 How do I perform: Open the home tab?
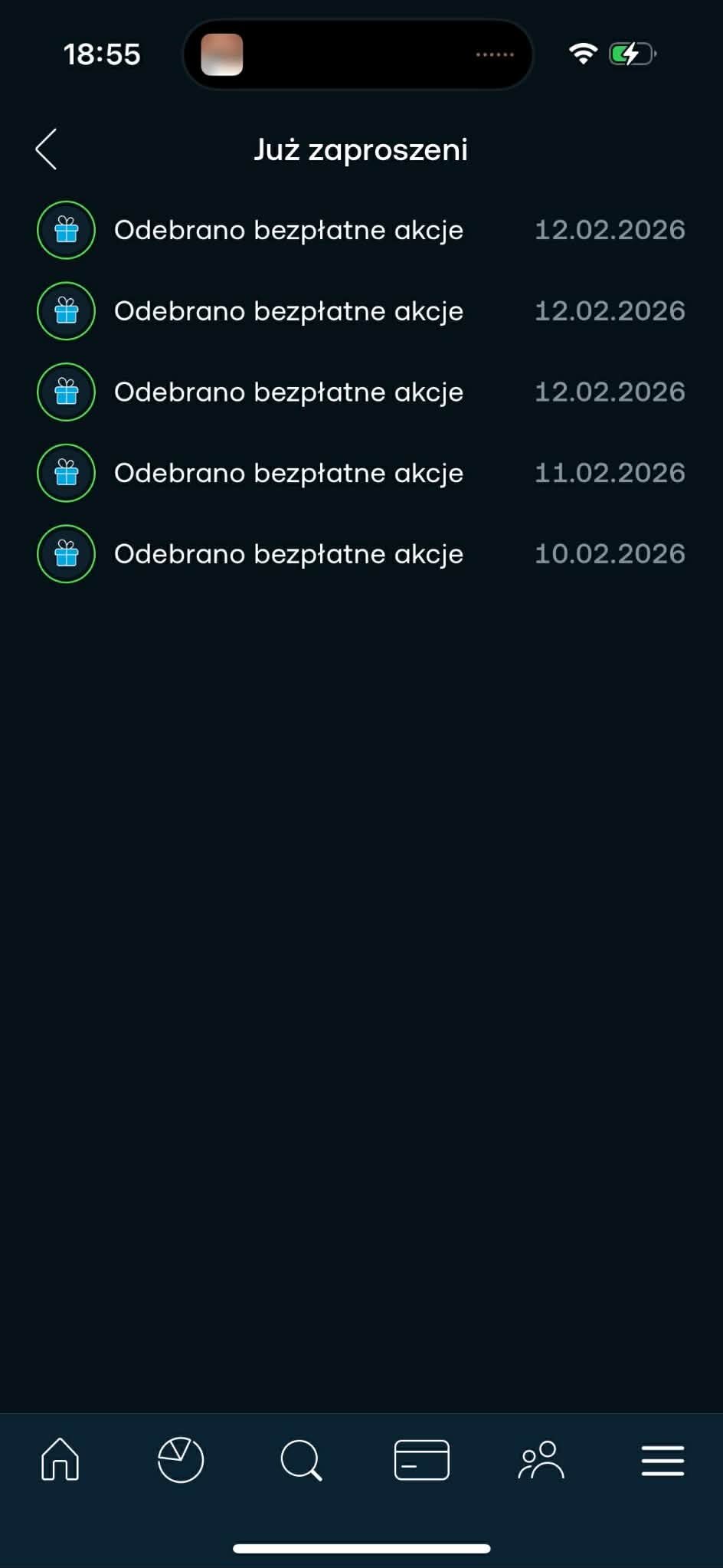(x=60, y=1458)
